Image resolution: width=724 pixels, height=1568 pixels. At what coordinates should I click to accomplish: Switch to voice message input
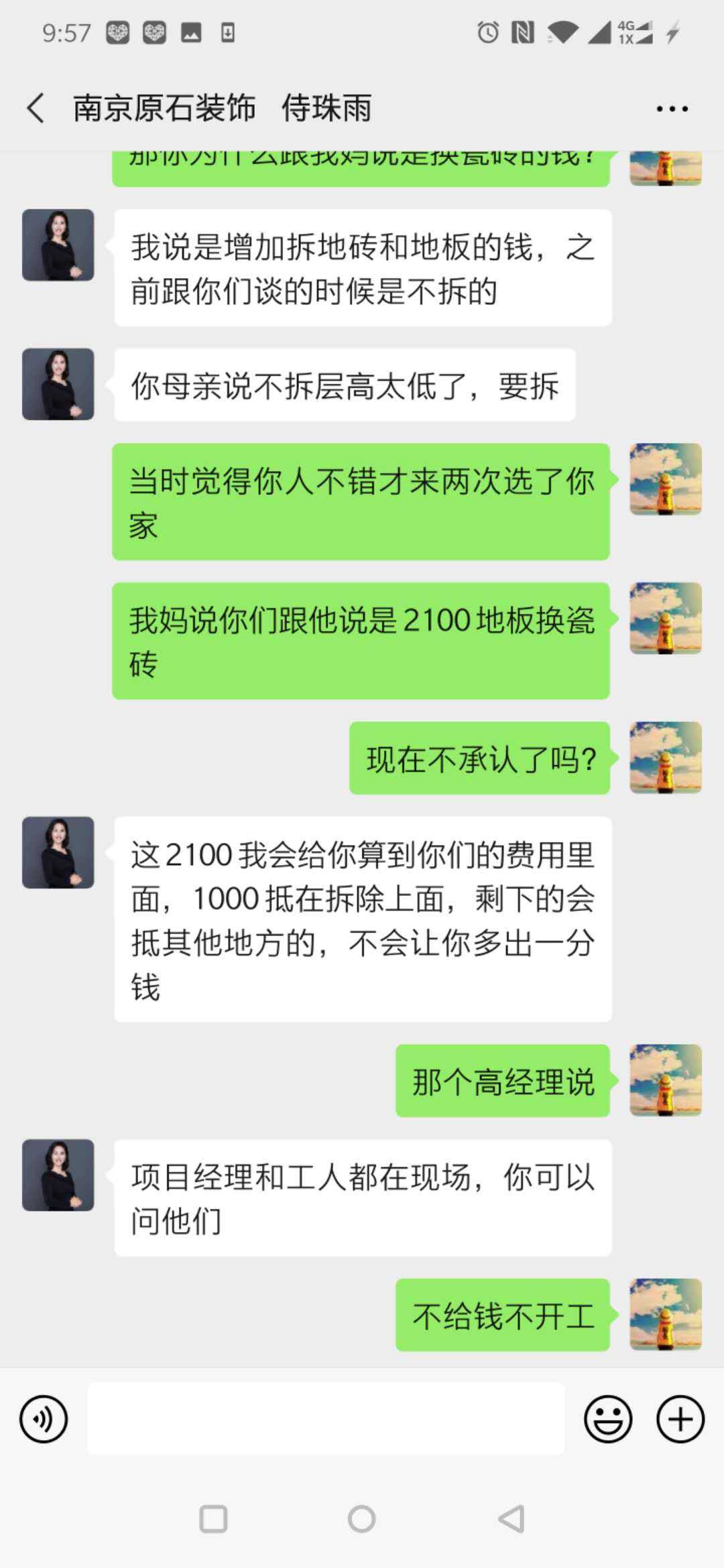click(44, 1419)
